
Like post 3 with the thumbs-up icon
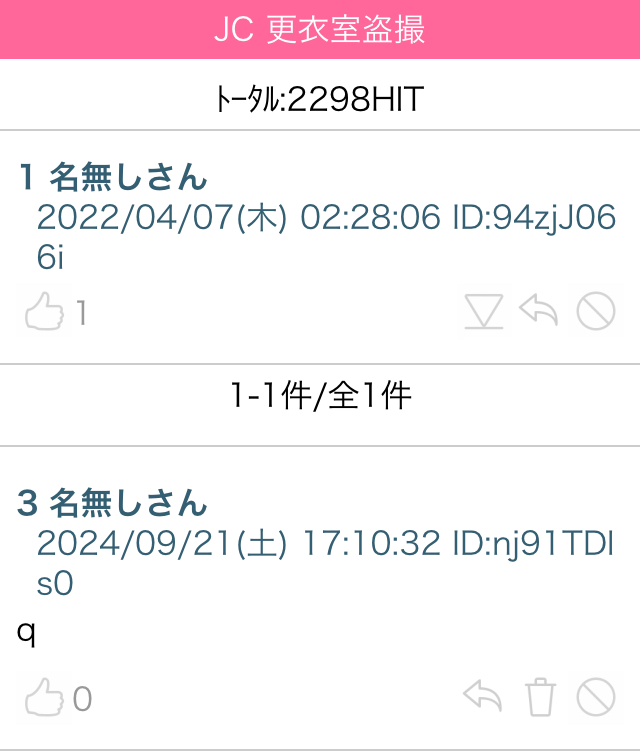43,697
